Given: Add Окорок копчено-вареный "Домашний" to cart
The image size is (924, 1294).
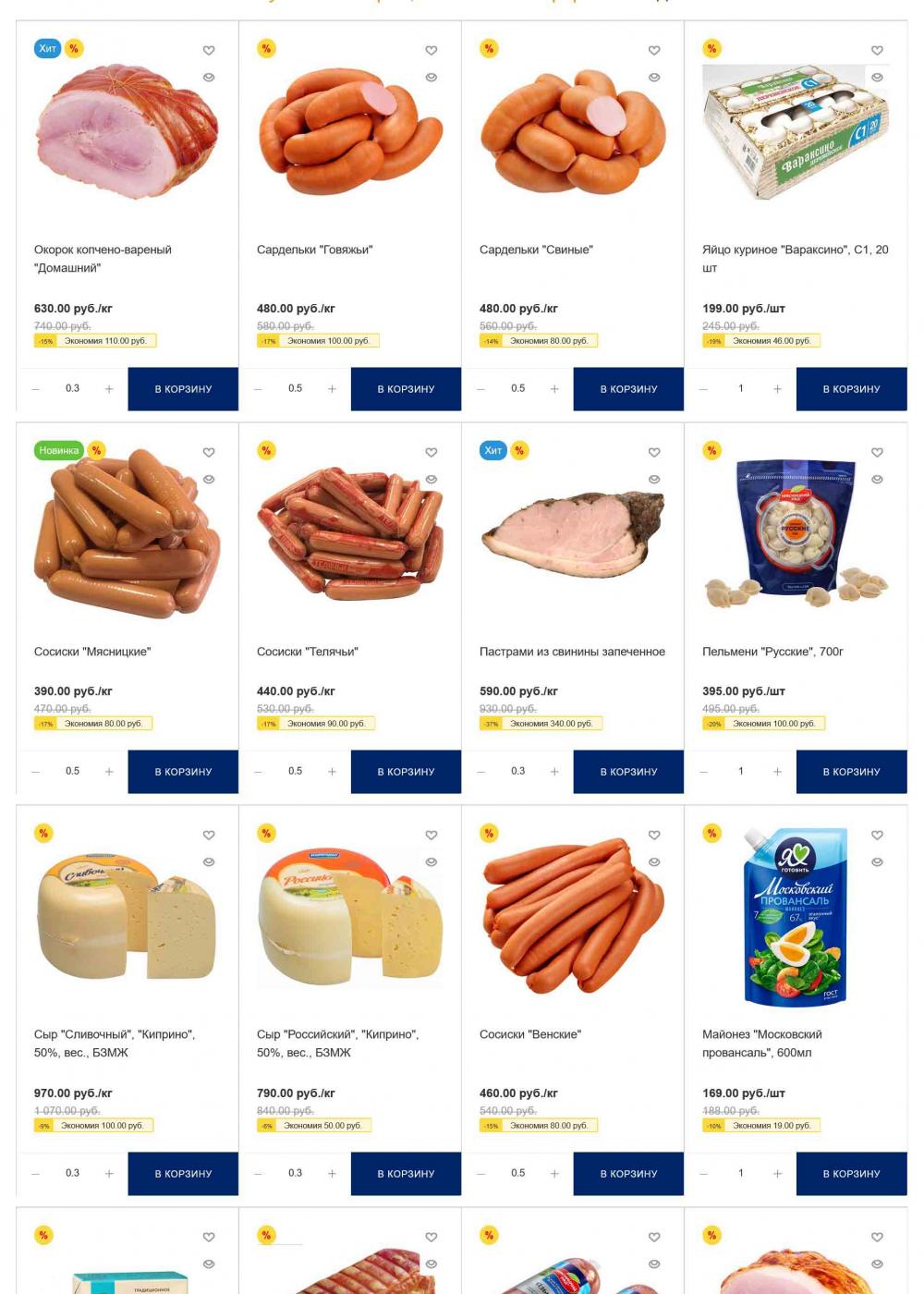Looking at the screenshot, I should tap(183, 389).
